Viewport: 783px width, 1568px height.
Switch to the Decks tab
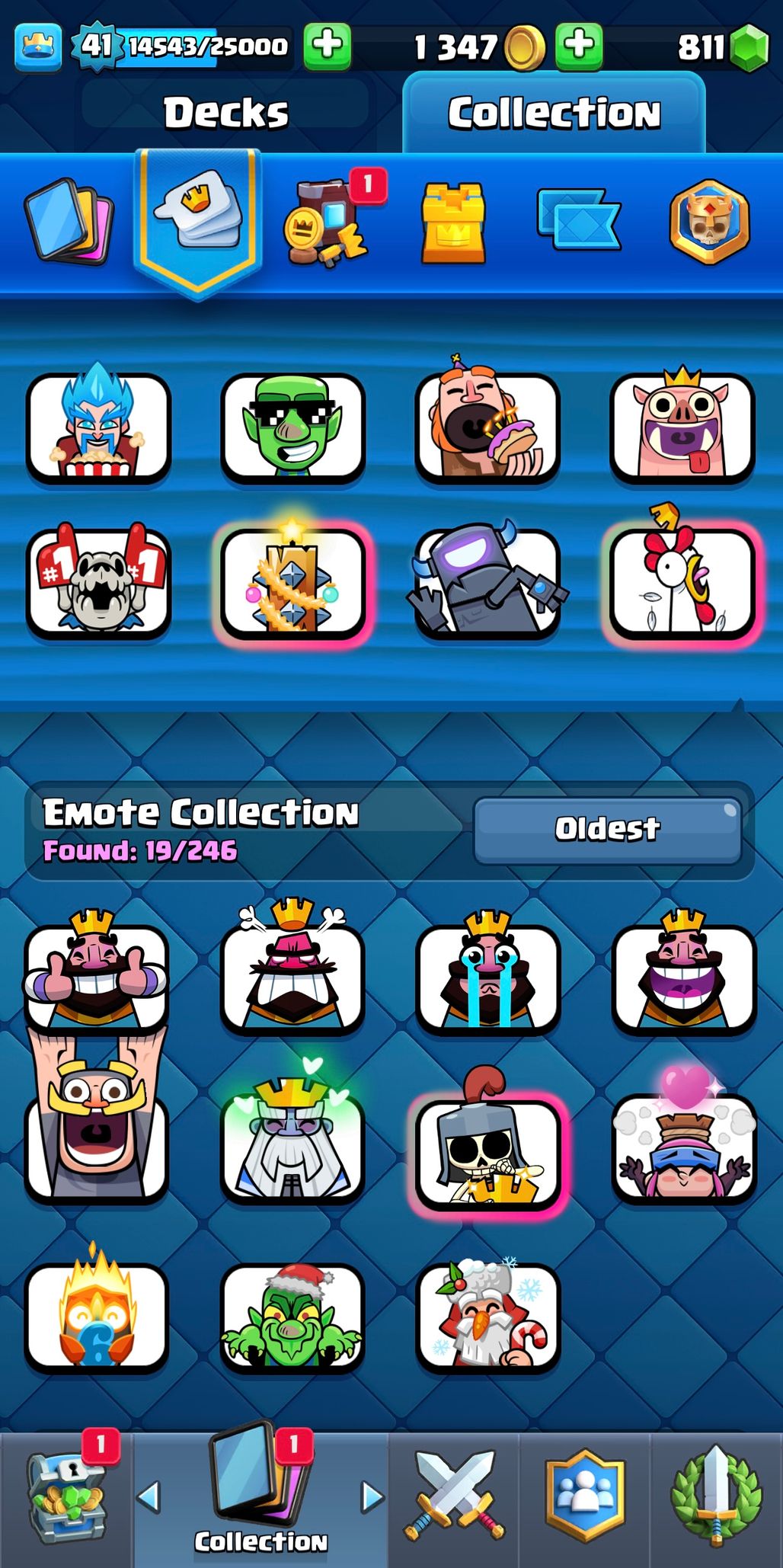coord(225,113)
